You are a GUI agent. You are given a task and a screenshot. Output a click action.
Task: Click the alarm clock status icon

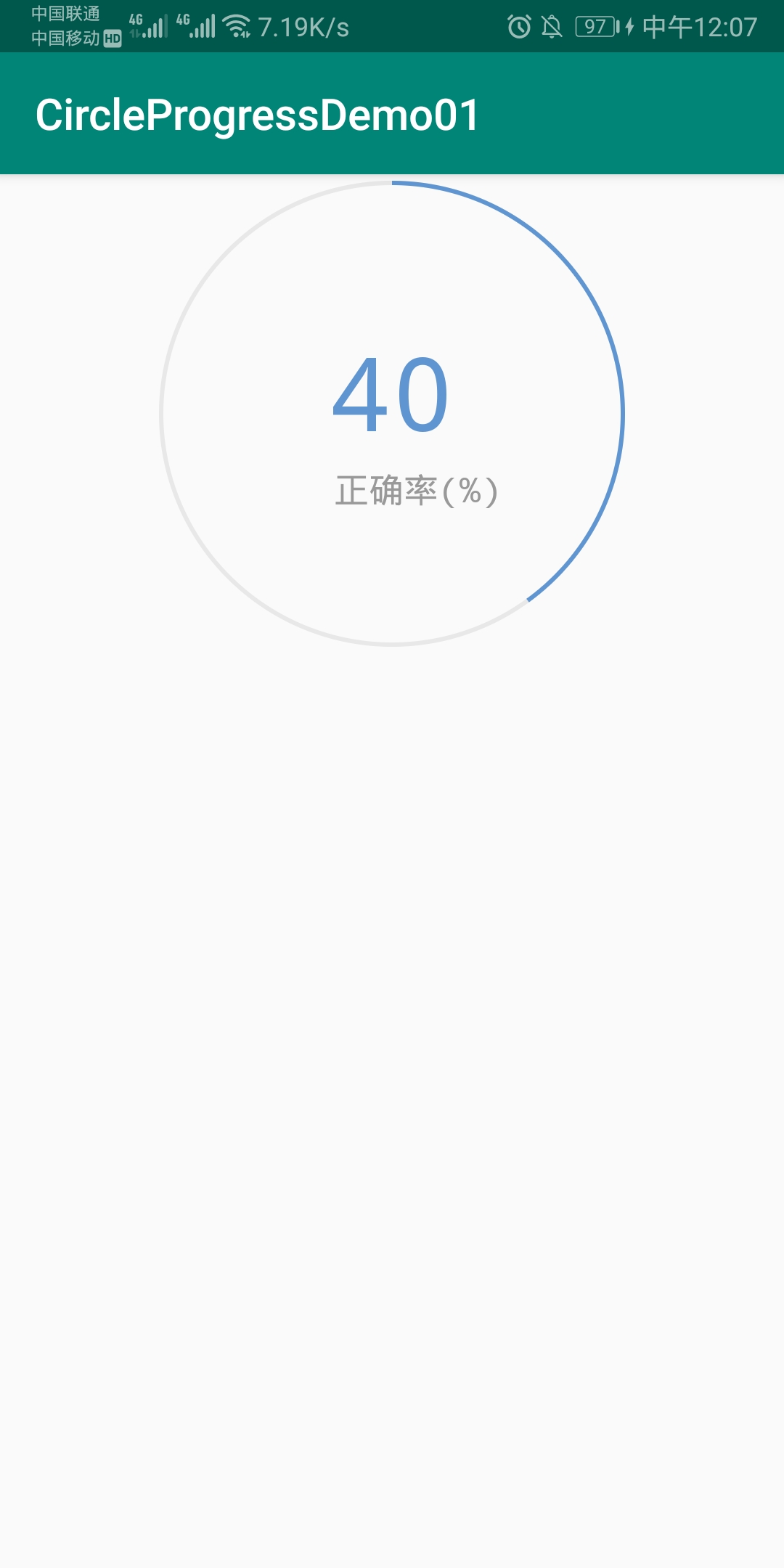pos(519,26)
